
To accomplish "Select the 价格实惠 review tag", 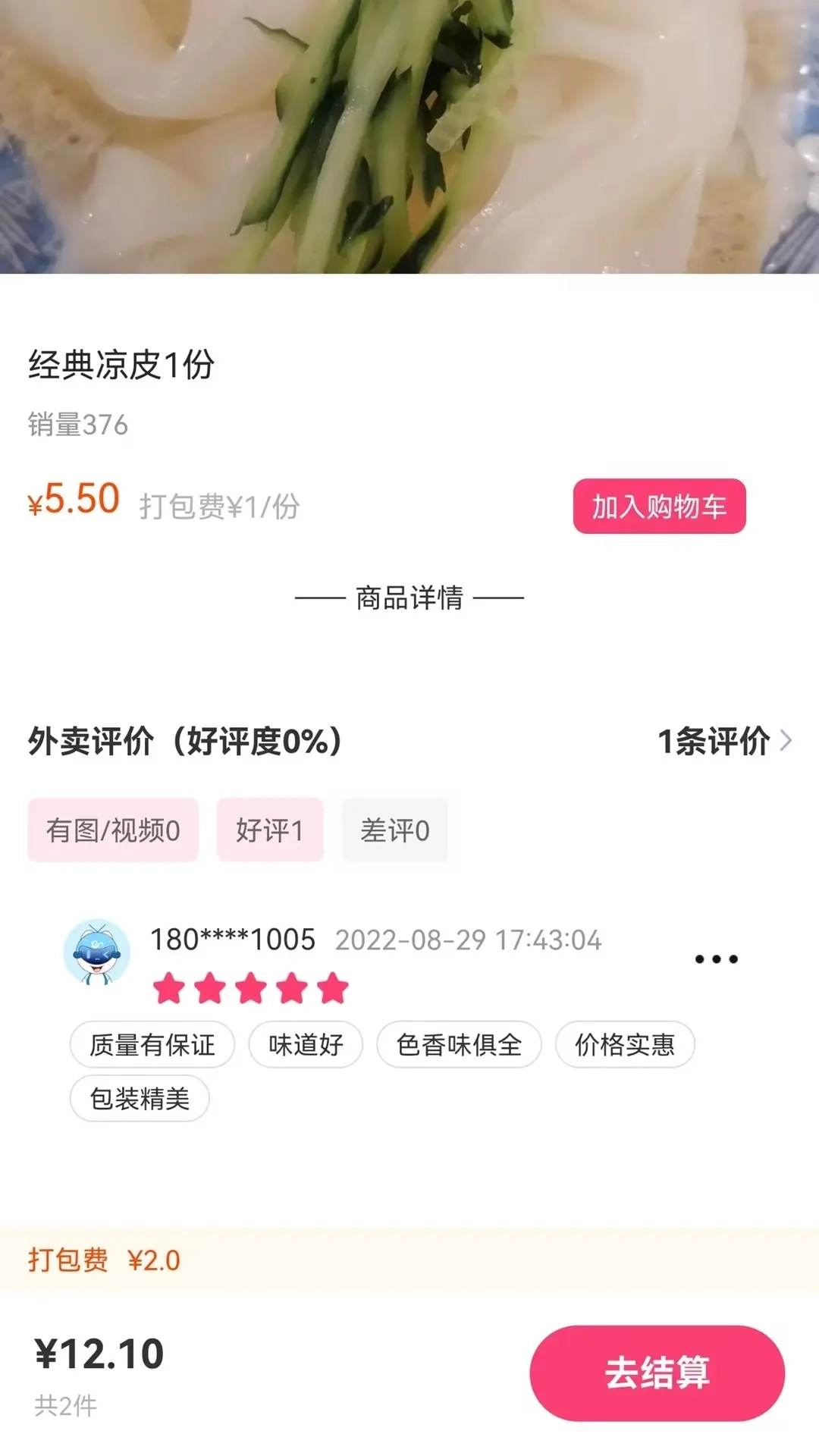I will (x=623, y=1044).
